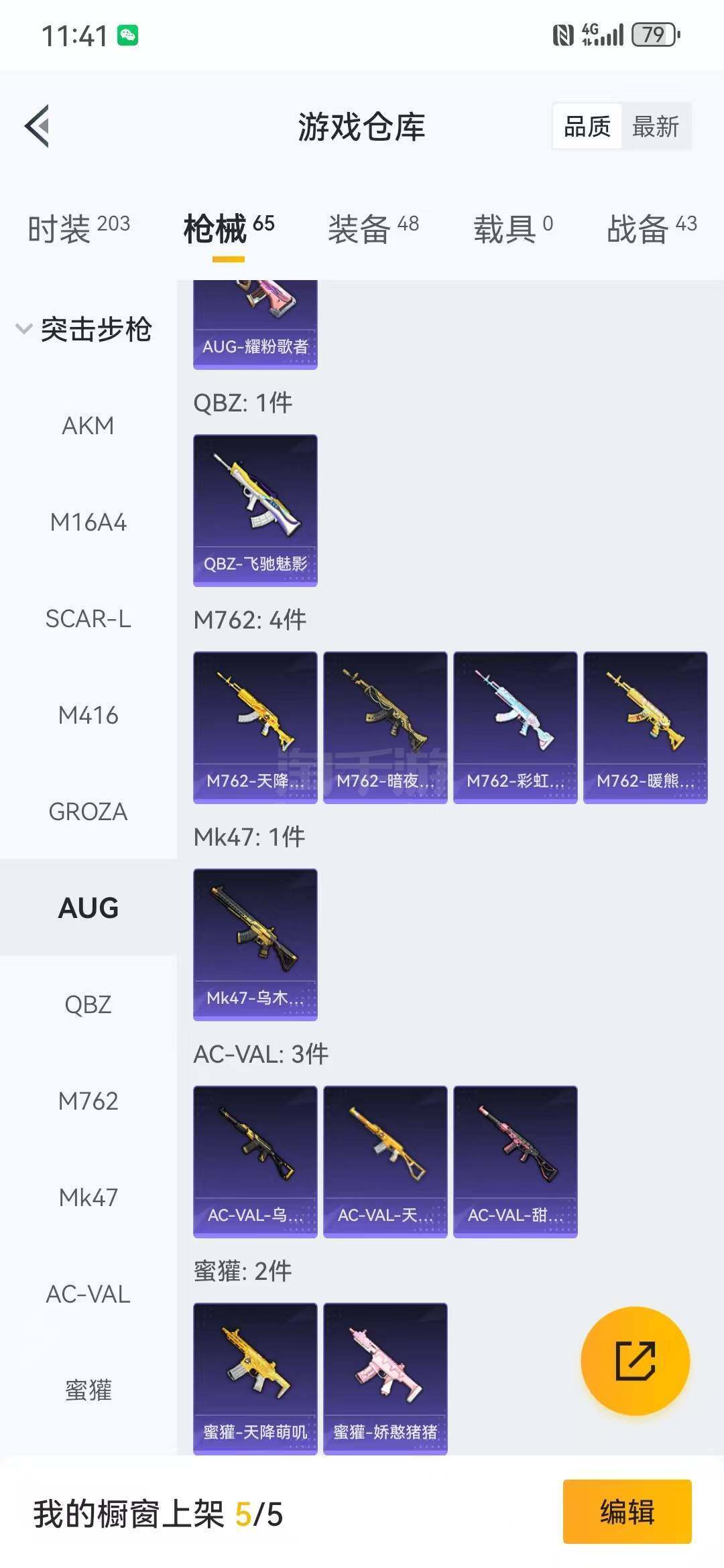Jump to AKM in the side list
This screenshot has height=1568, width=724.
point(88,426)
